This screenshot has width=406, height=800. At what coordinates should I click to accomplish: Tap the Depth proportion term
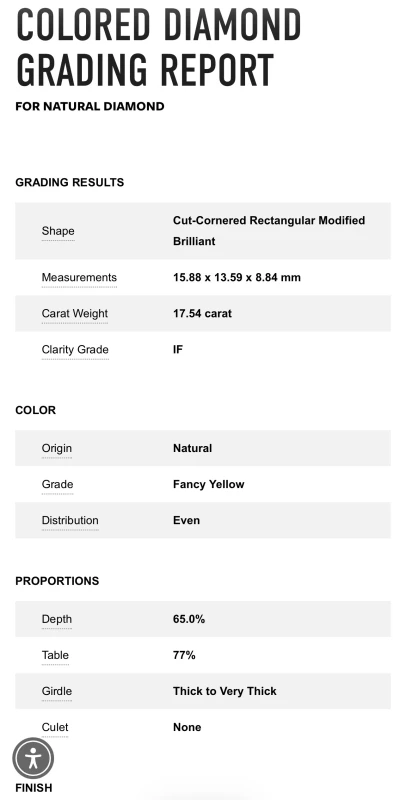pos(57,619)
